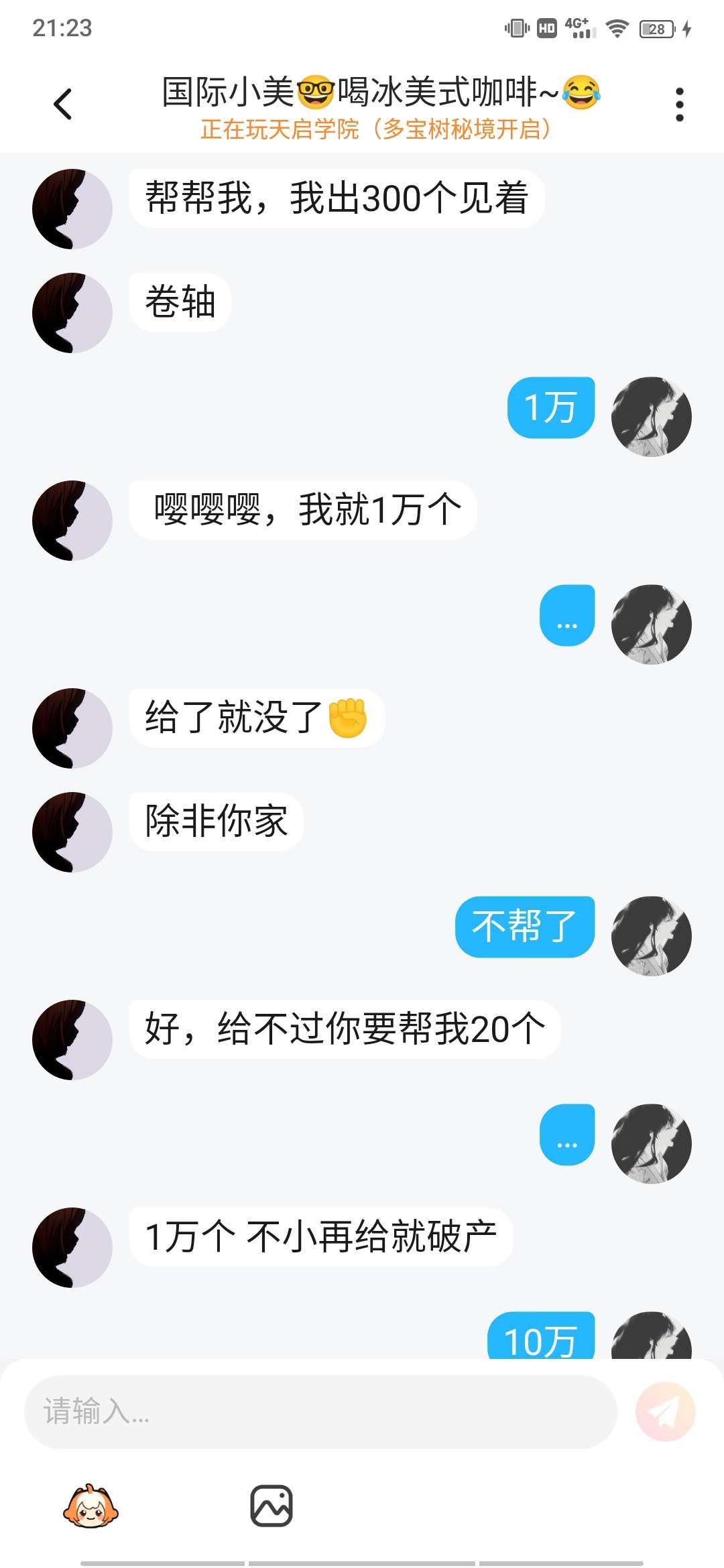Attach a picture from gallery
Image resolution: width=724 pixels, height=1568 pixels.
point(271,1506)
